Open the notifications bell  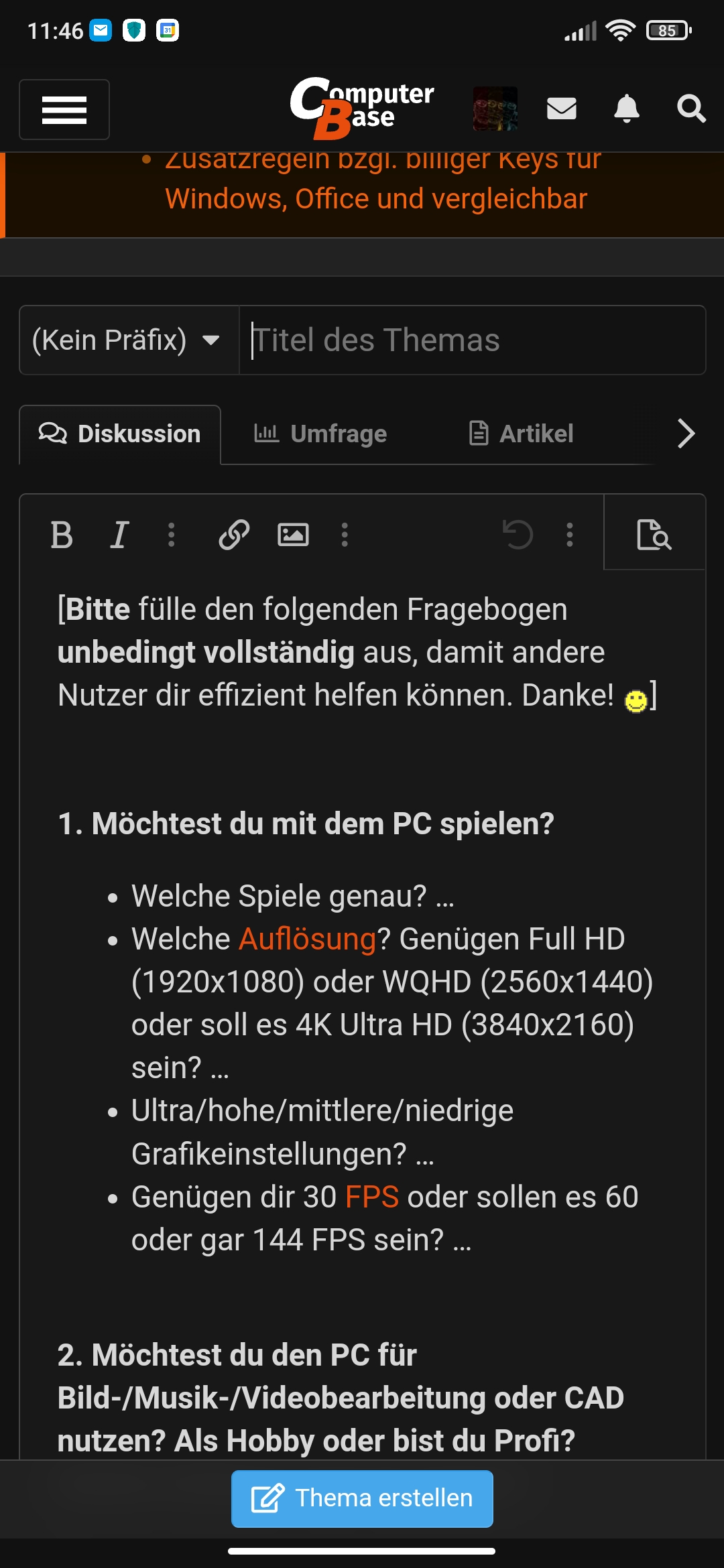click(627, 109)
